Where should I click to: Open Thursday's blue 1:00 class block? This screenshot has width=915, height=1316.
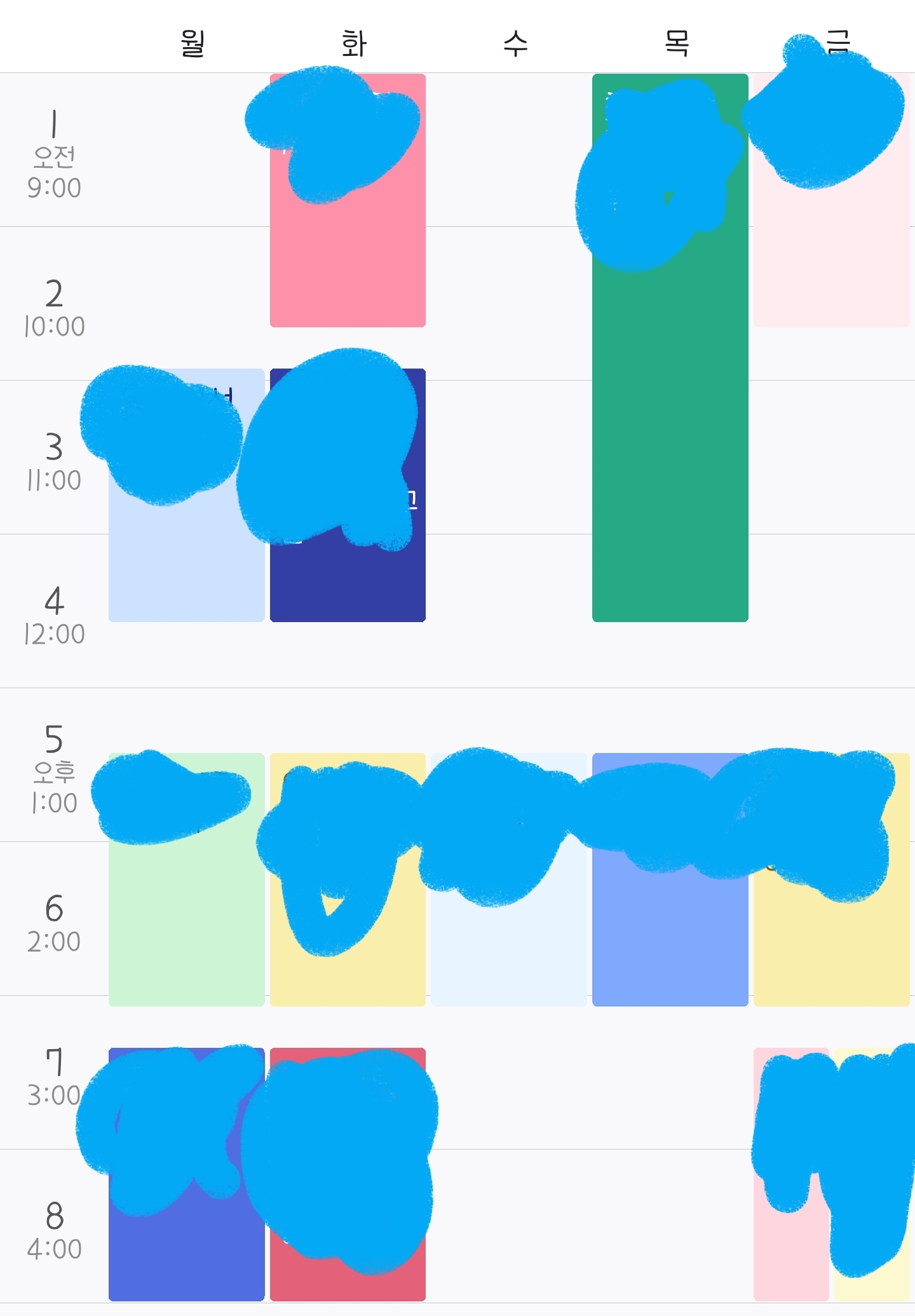click(670, 940)
